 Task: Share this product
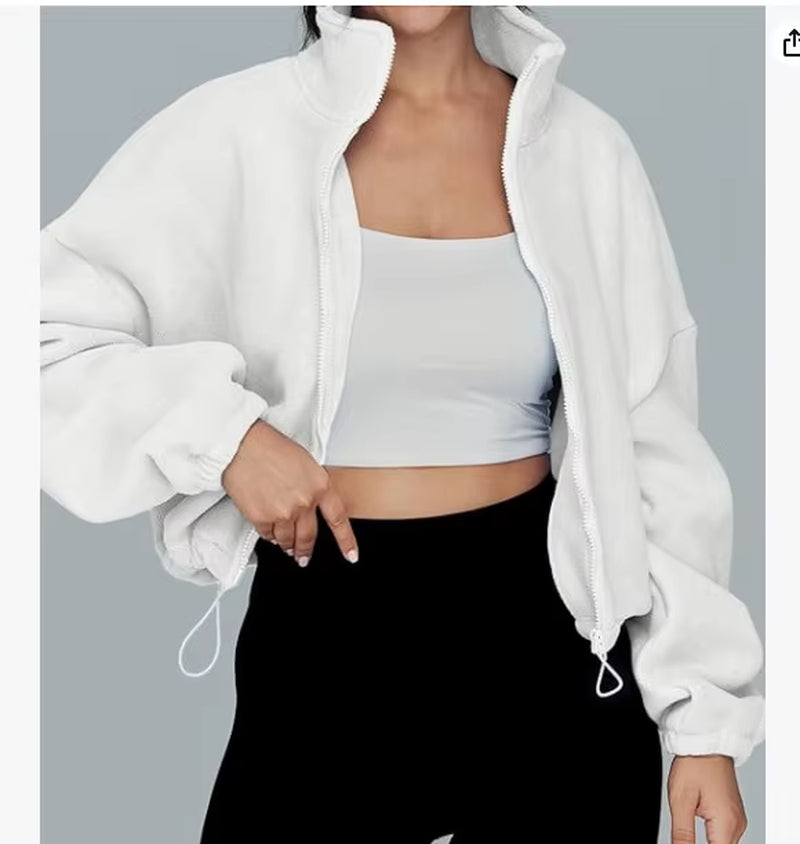point(790,42)
